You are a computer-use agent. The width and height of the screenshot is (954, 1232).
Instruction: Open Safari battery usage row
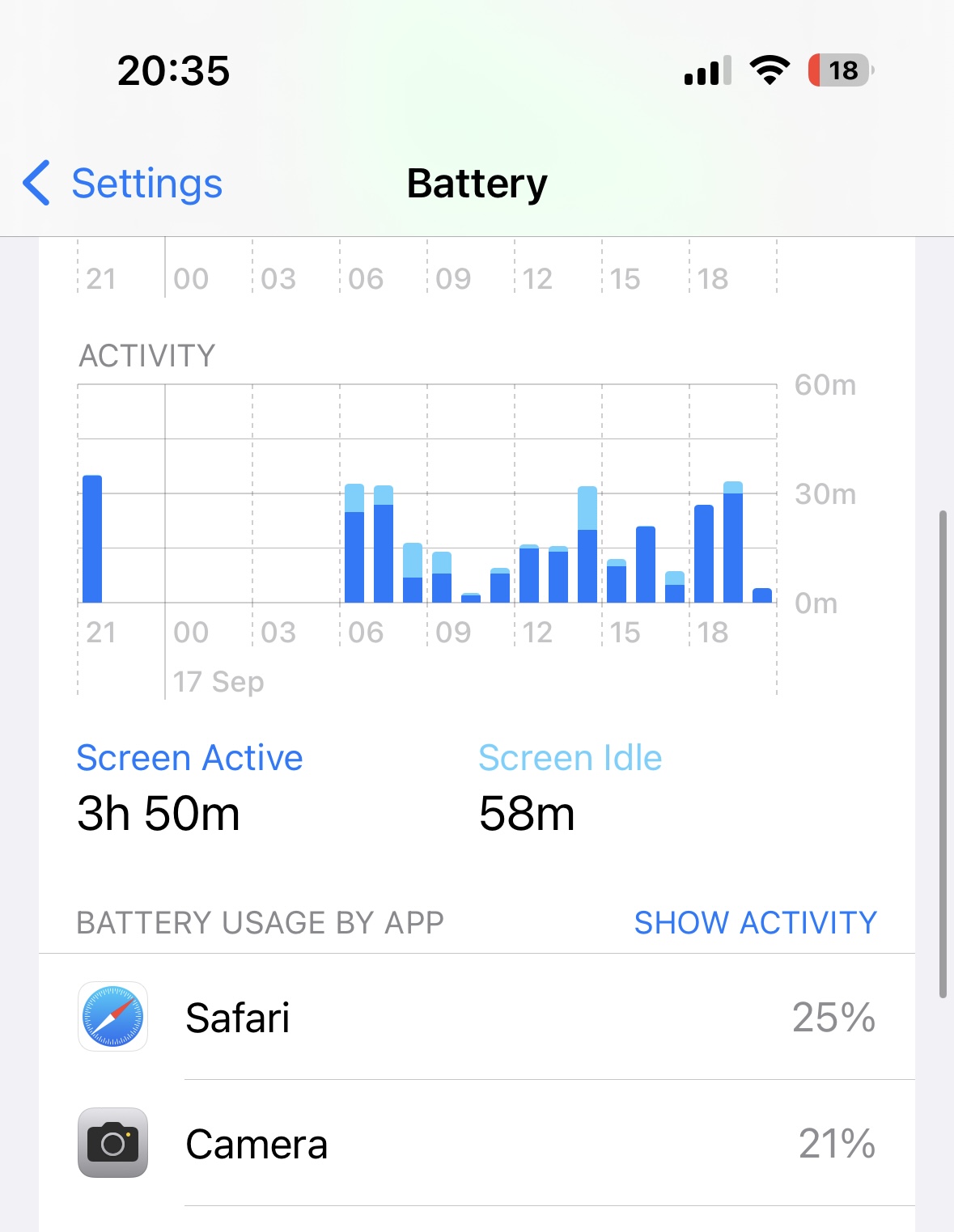click(477, 1017)
